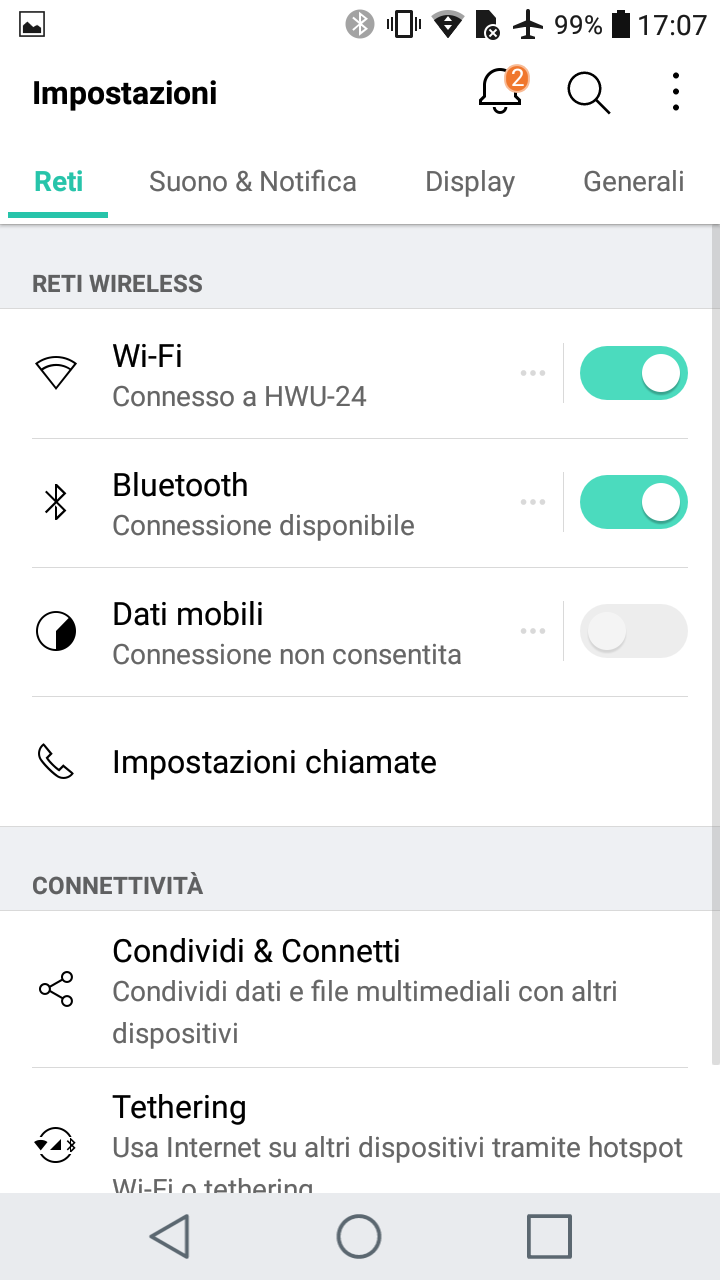The image size is (720, 1280).
Task: Turn off the Wi-Fi switch
Action: pyautogui.click(x=633, y=374)
